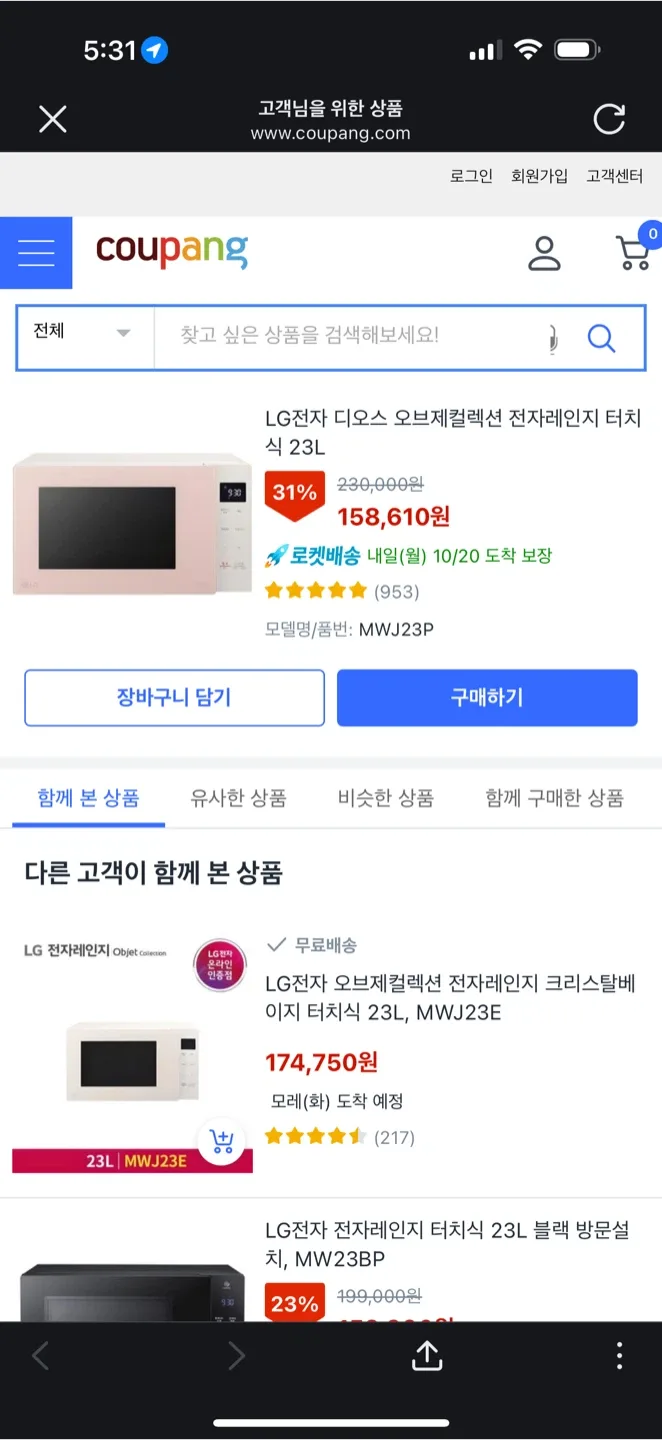Reload the Coupang page
Viewport: 662px width, 1440px height.
(x=609, y=119)
